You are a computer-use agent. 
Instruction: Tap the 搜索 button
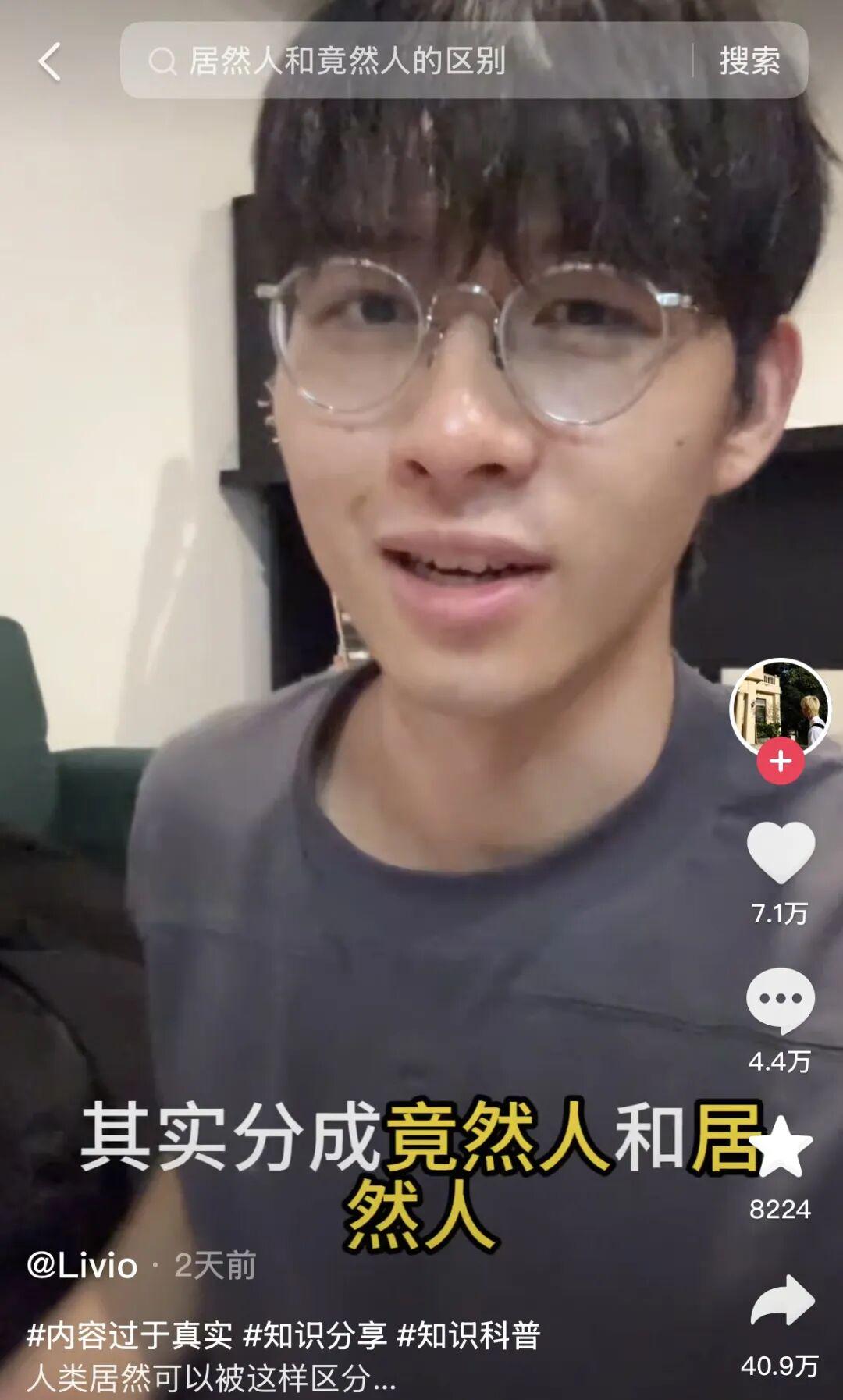(749, 61)
